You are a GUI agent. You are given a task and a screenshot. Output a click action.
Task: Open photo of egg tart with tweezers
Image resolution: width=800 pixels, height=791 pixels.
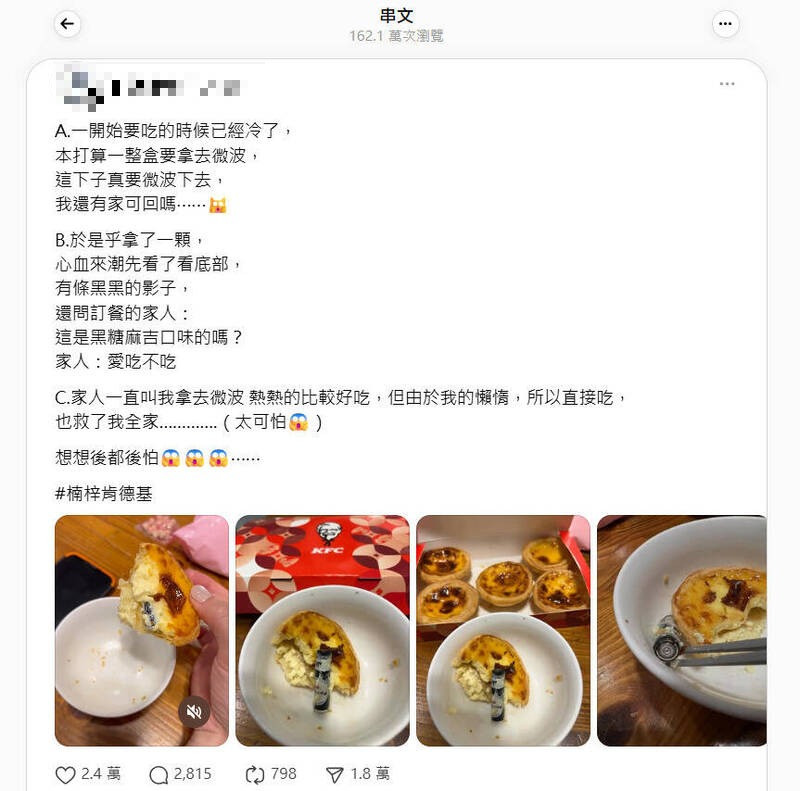click(x=681, y=630)
